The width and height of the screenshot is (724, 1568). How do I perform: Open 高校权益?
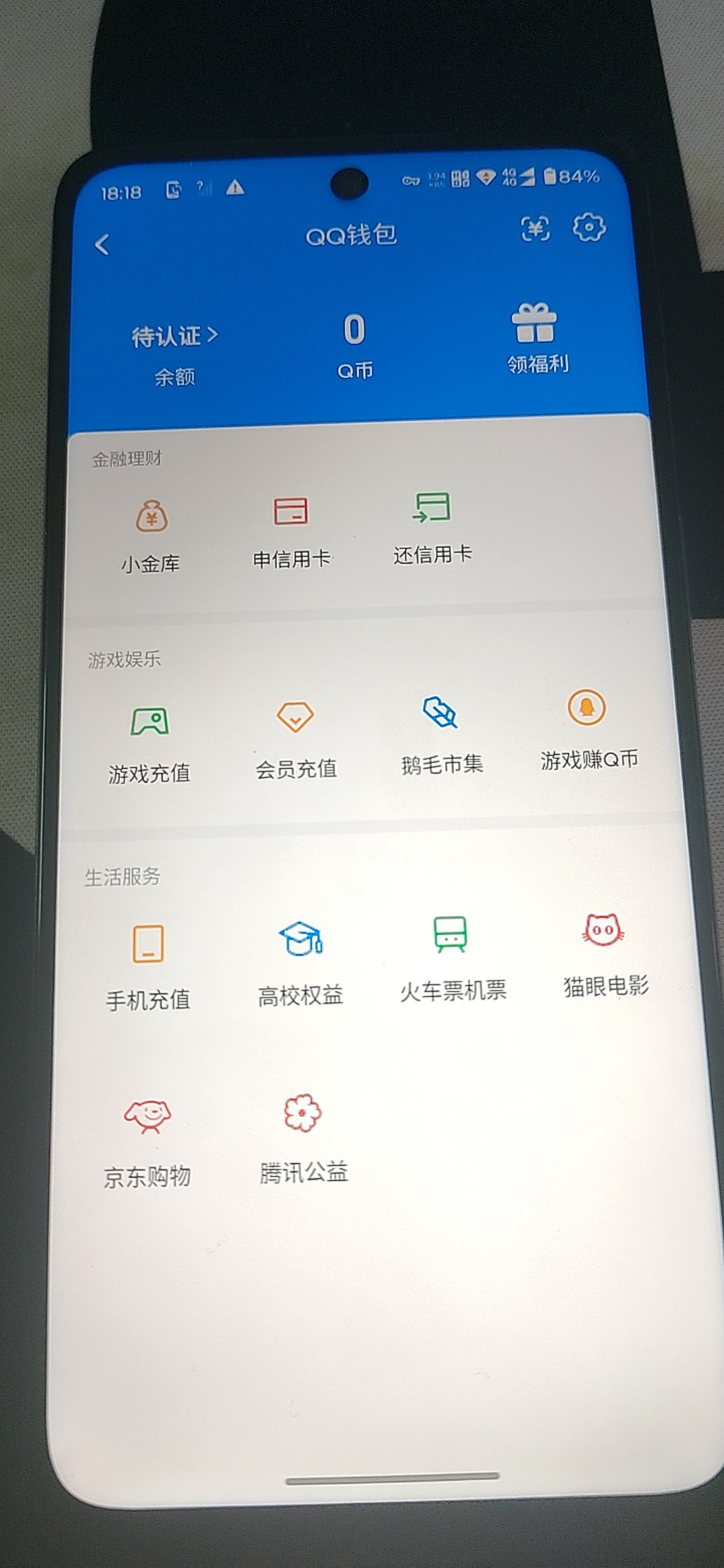coord(300,960)
